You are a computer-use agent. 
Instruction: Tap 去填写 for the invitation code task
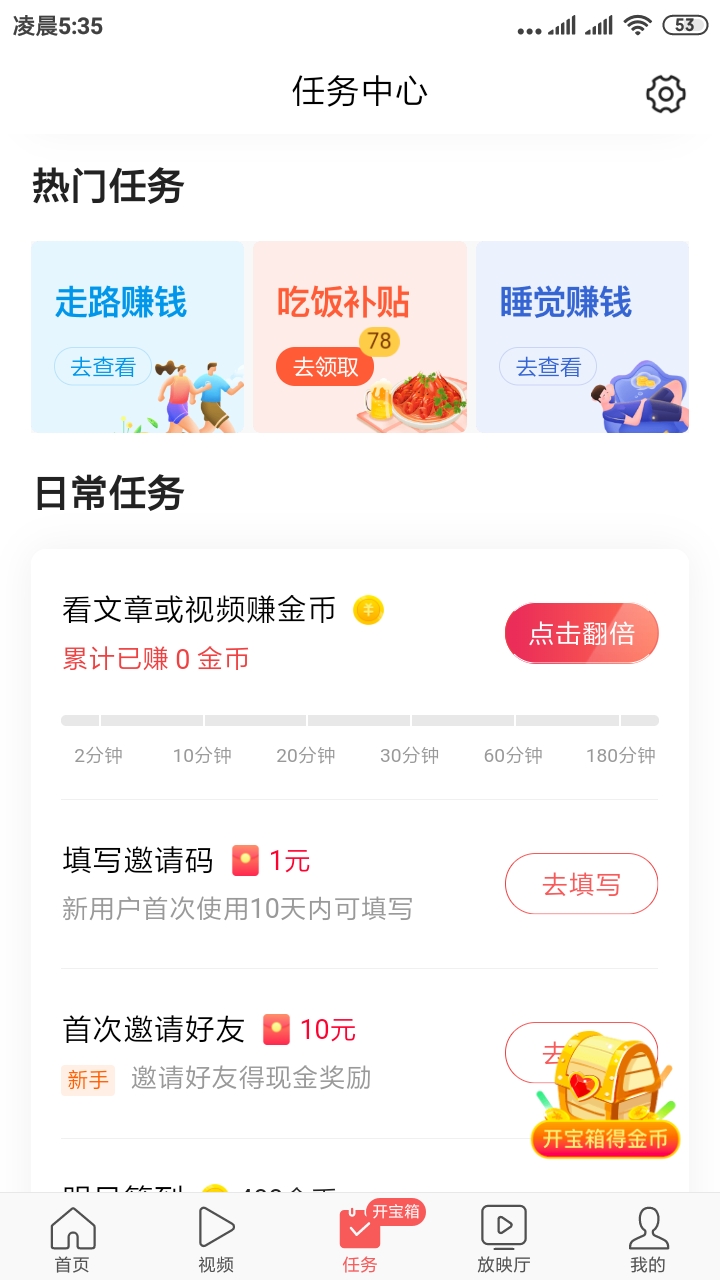pos(581,883)
